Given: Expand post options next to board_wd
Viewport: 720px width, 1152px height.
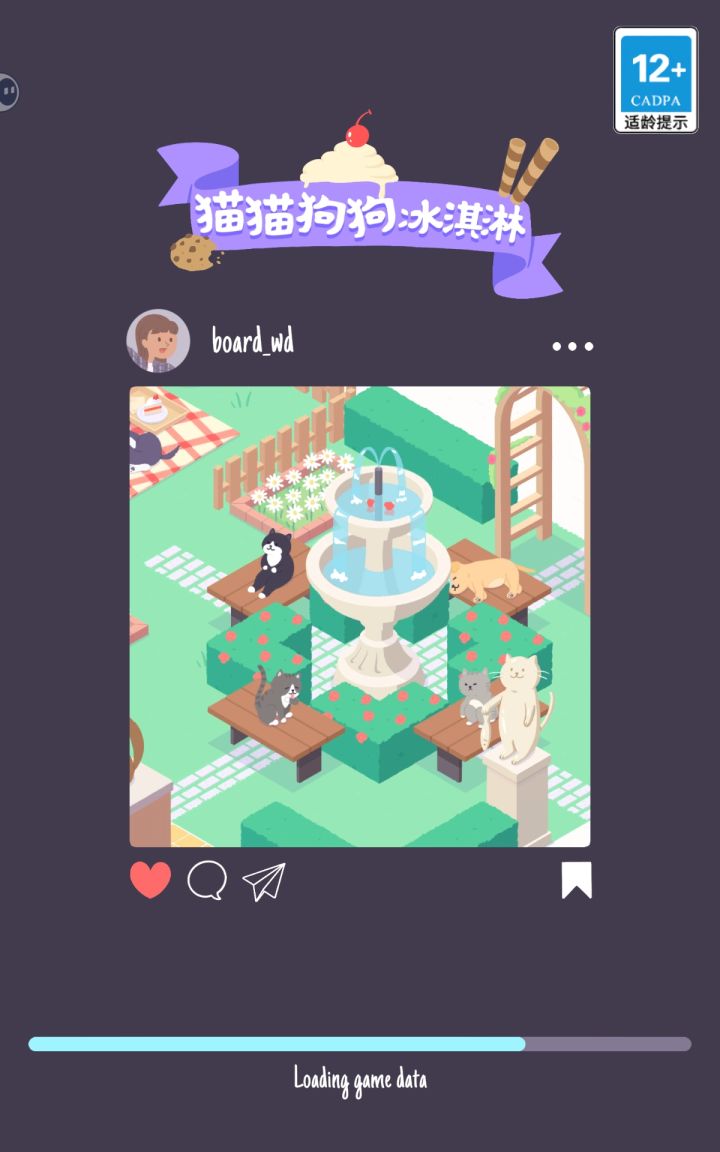Looking at the screenshot, I should [x=570, y=345].
